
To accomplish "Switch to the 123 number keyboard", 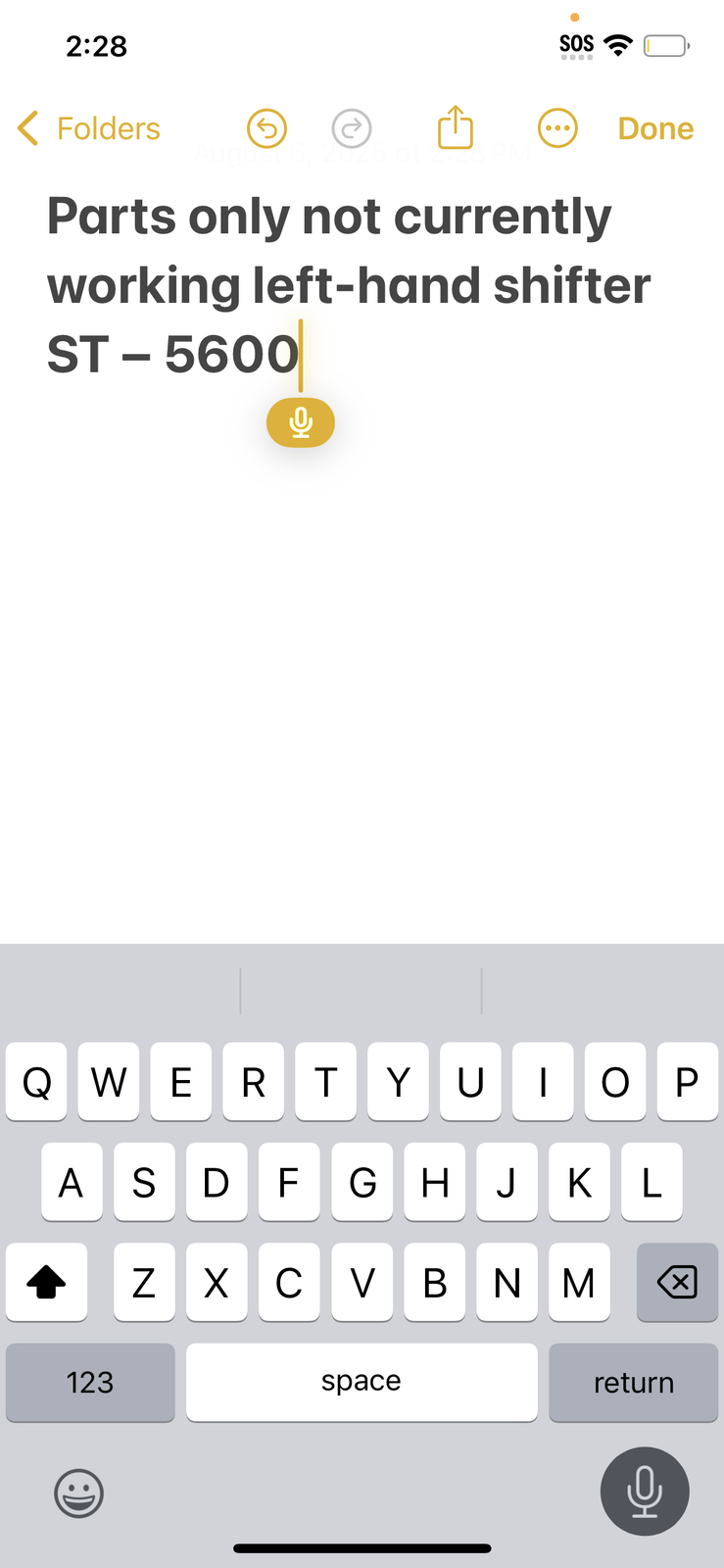I will pos(90,1382).
